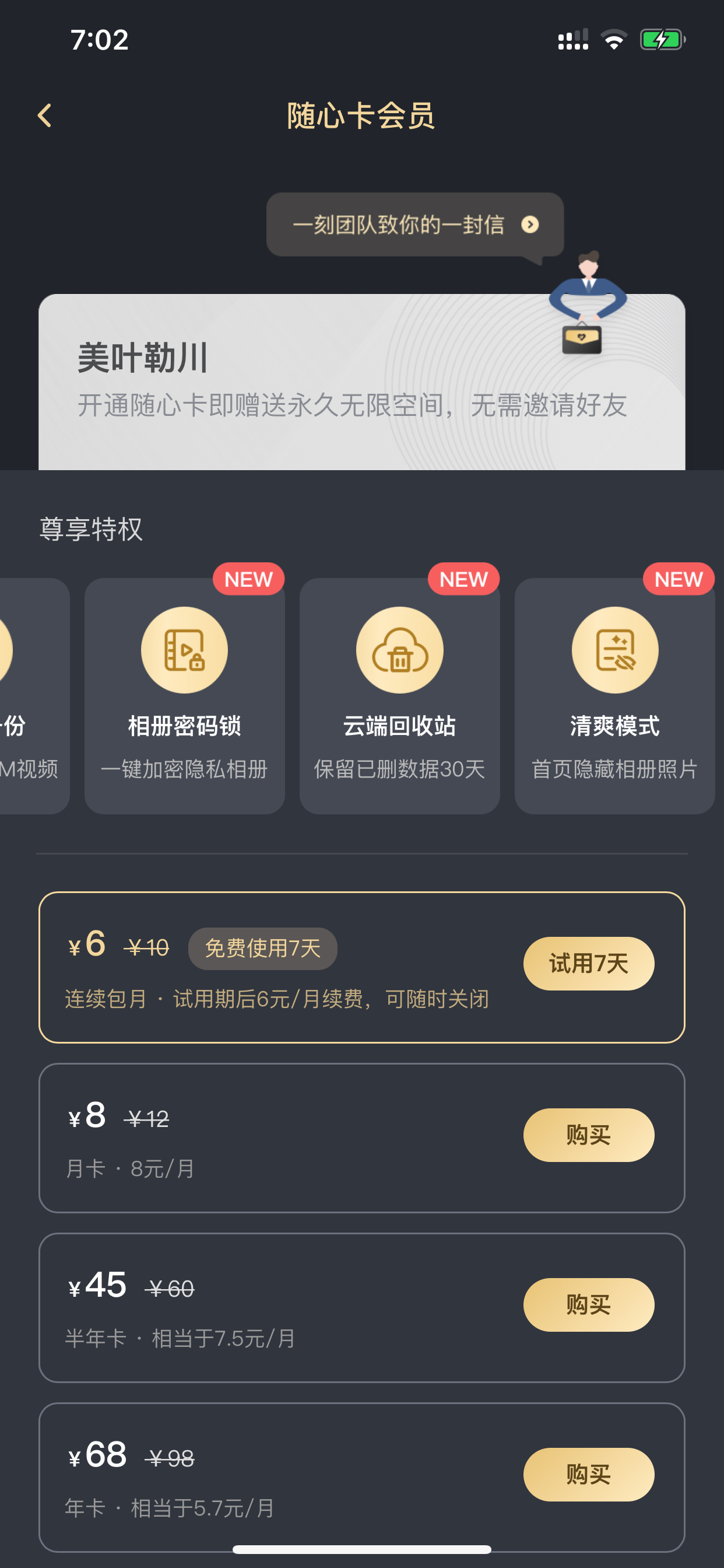Screen dimensions: 724x1568
Task: Open the 清爽模式 privilege card
Action: tap(614, 696)
